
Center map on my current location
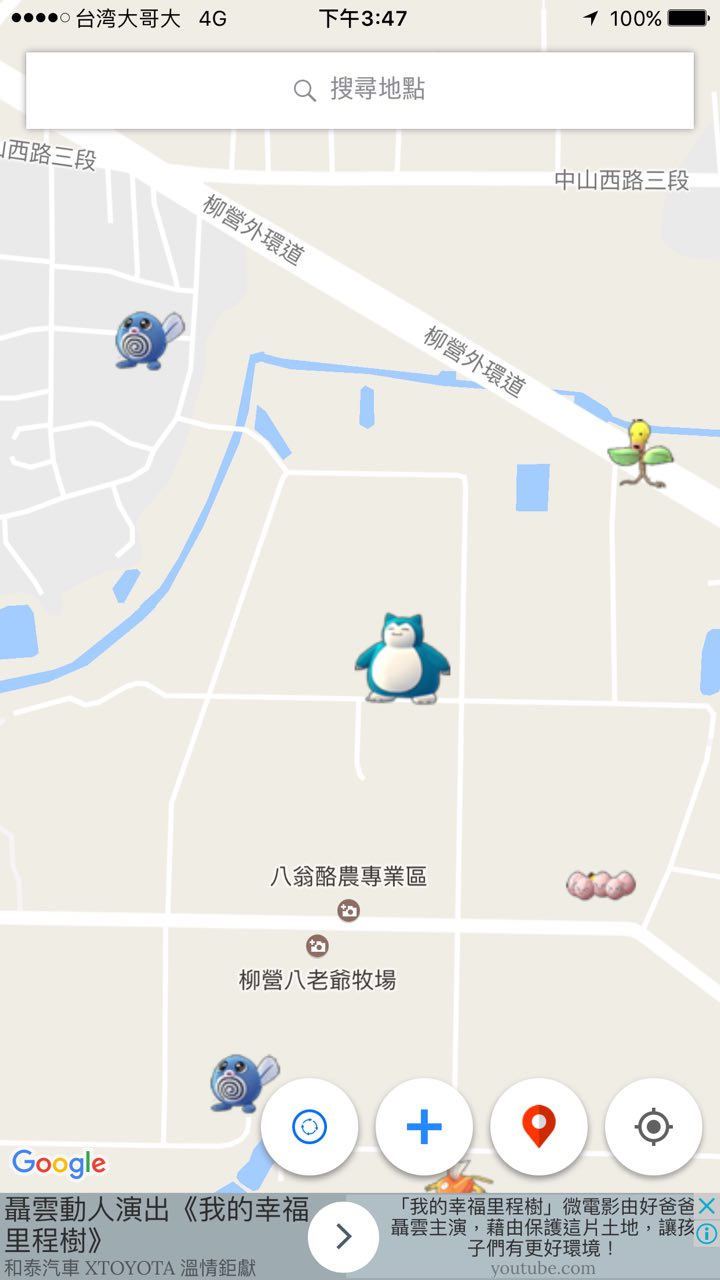click(x=653, y=1127)
